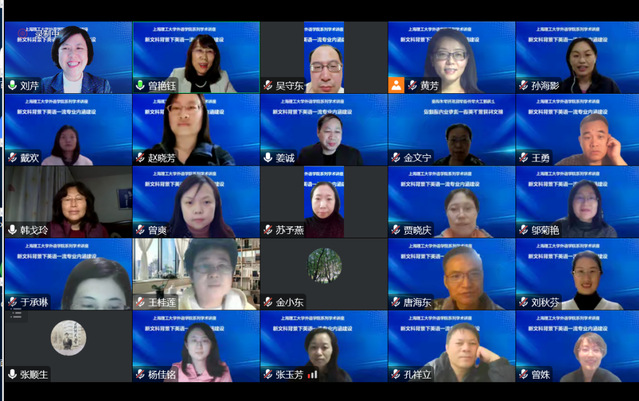The width and height of the screenshot is (639, 401).
Task: Tap 王勇's video tile
Action: click(578, 130)
